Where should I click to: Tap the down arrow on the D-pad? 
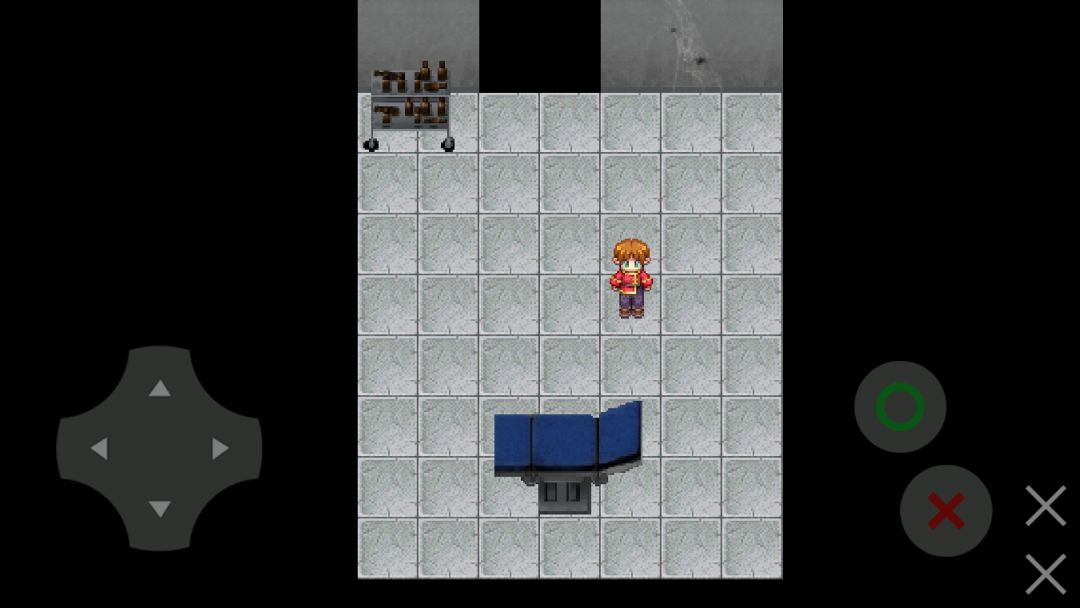point(159,509)
